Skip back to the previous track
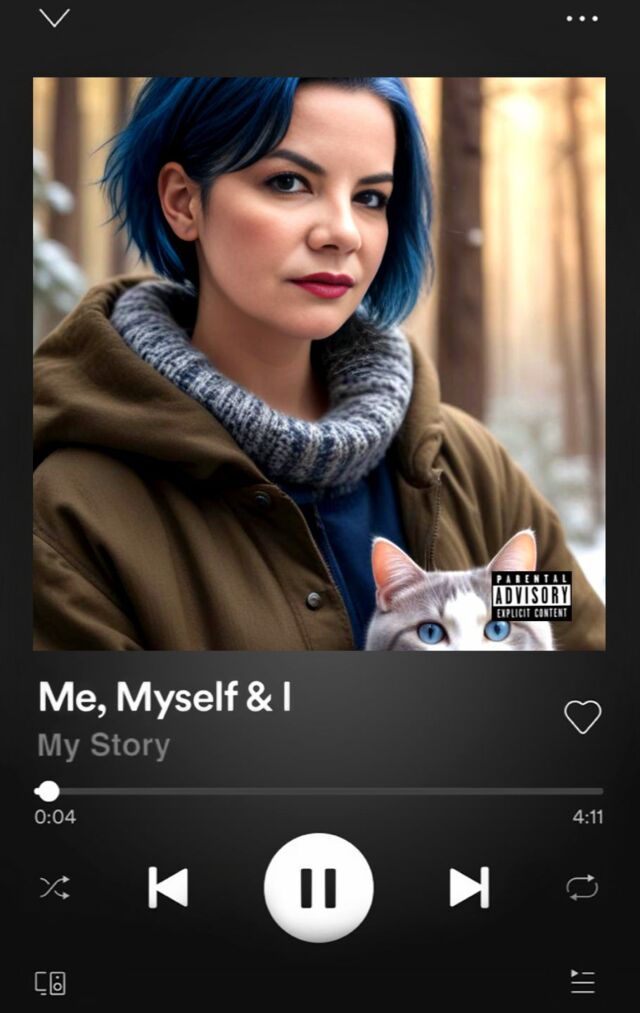Screen dimensions: 640x1013 (x=168, y=888)
